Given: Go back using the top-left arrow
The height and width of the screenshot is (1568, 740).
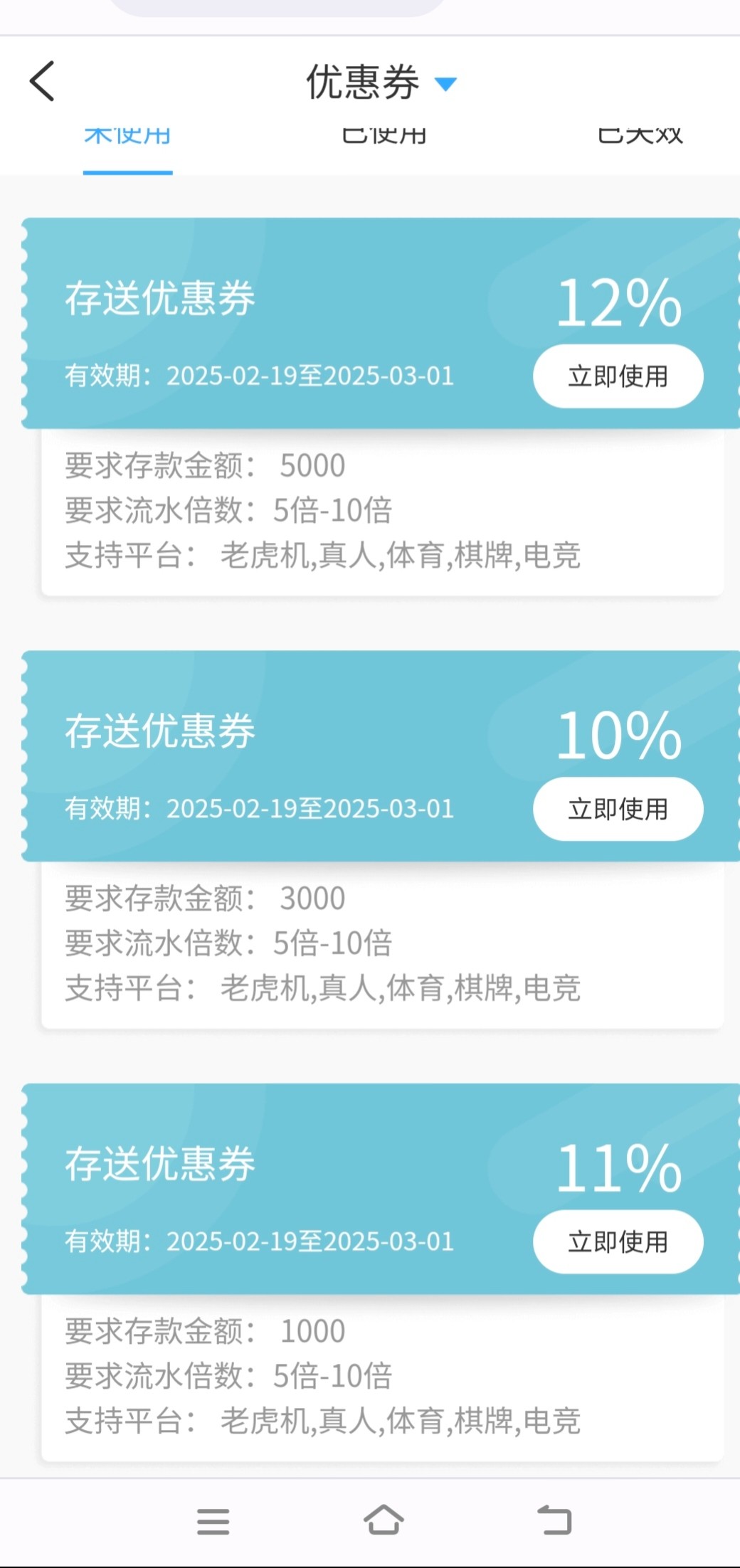Looking at the screenshot, I should [42, 81].
